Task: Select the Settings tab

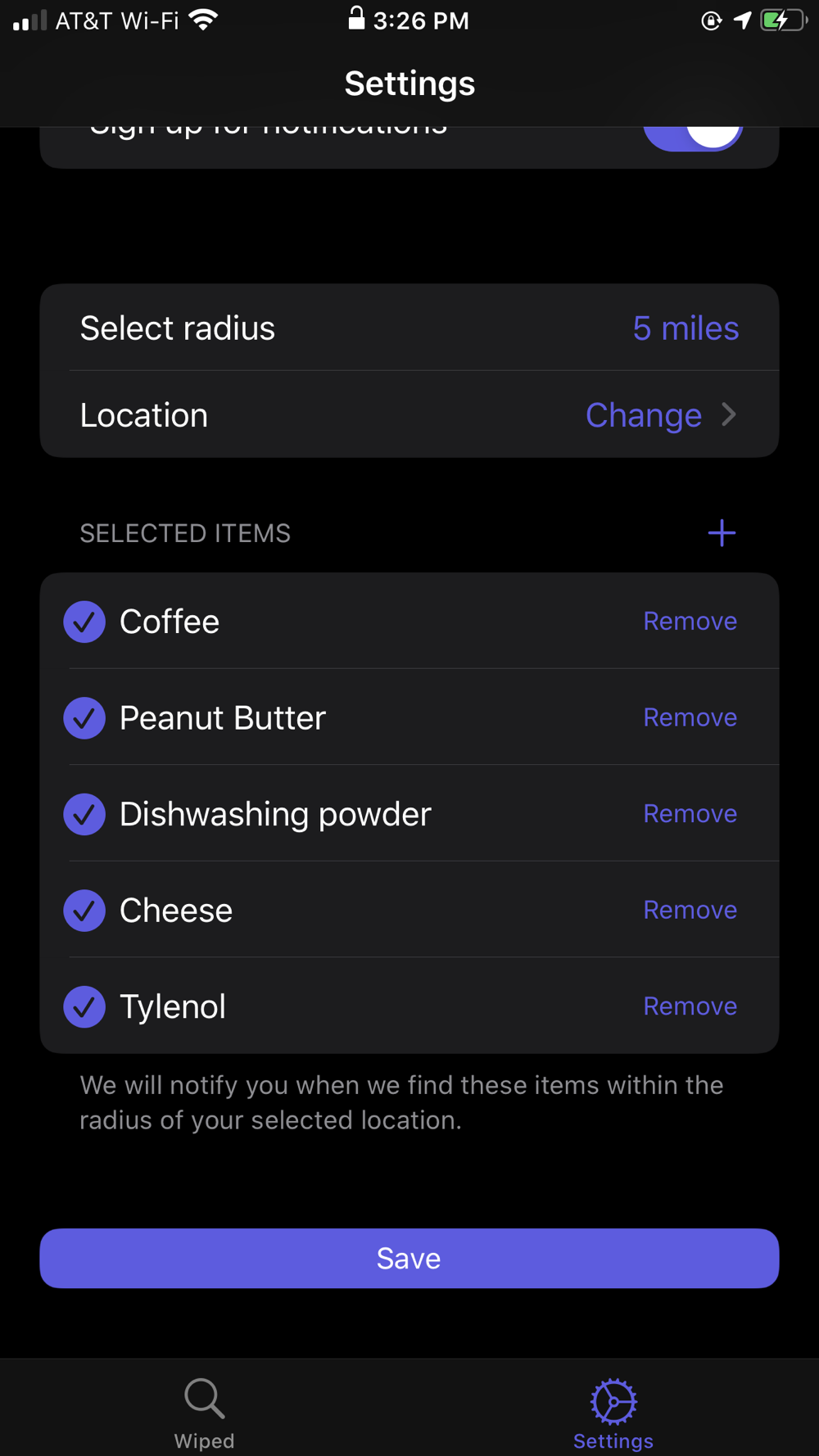Action: tap(613, 1413)
